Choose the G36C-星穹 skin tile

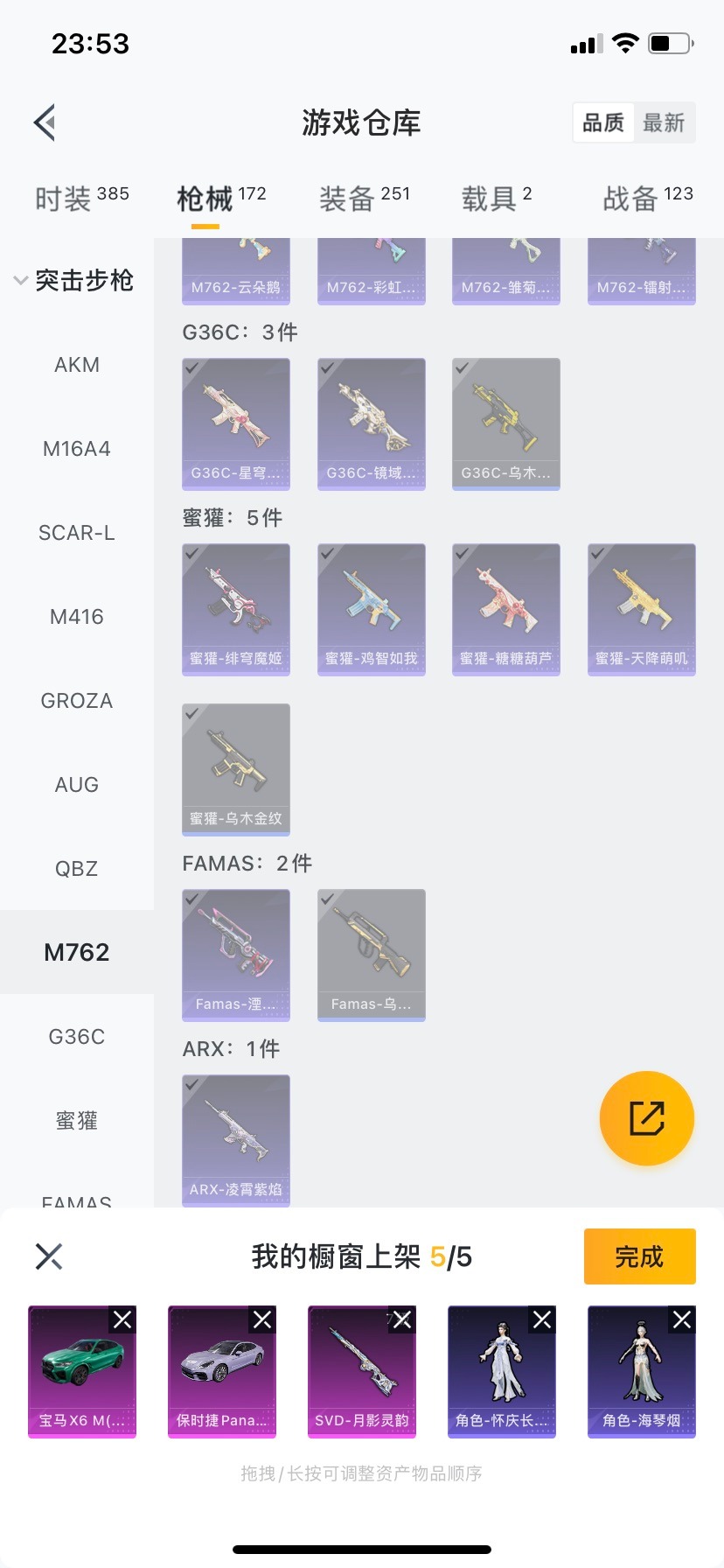(x=236, y=423)
